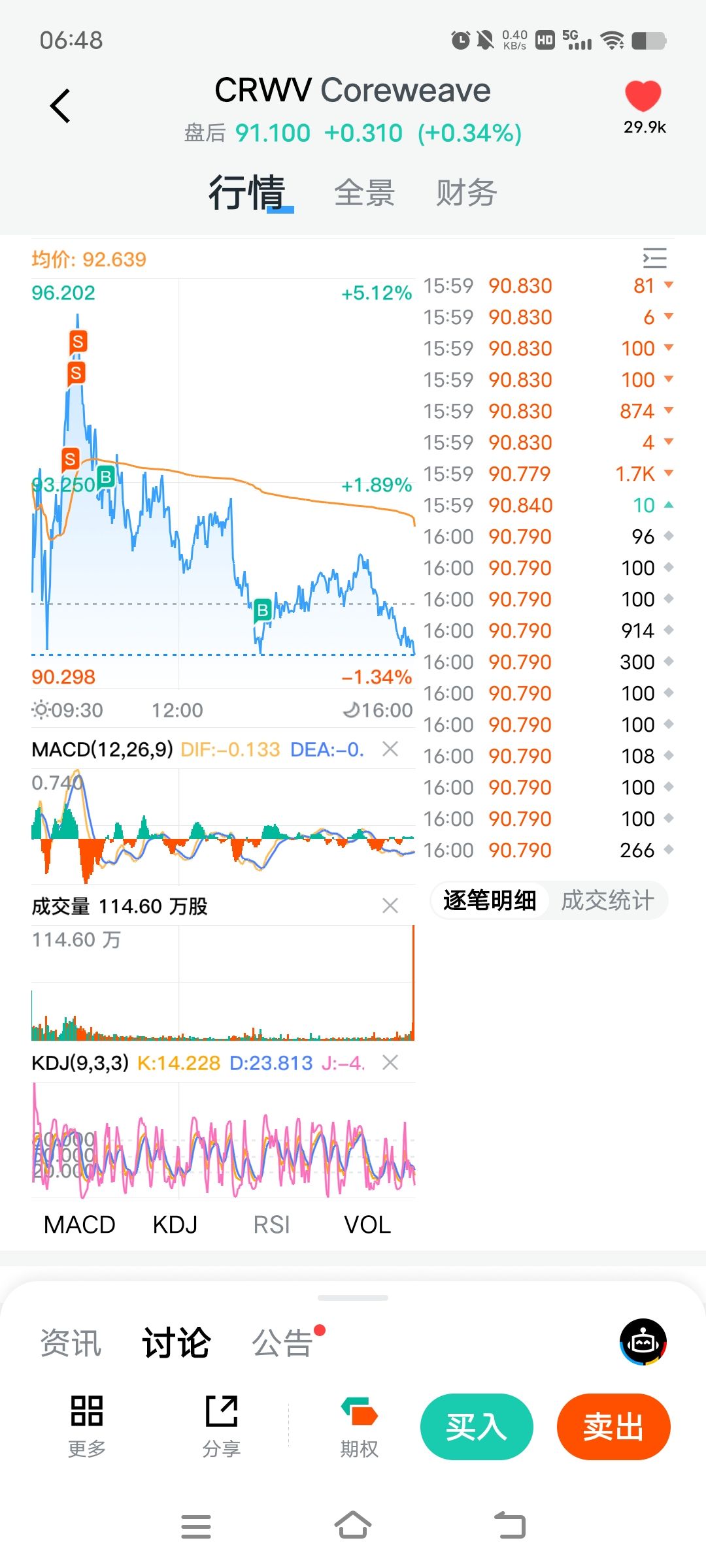Close the MACD indicator panel
The width and height of the screenshot is (706, 1568).
[390, 749]
